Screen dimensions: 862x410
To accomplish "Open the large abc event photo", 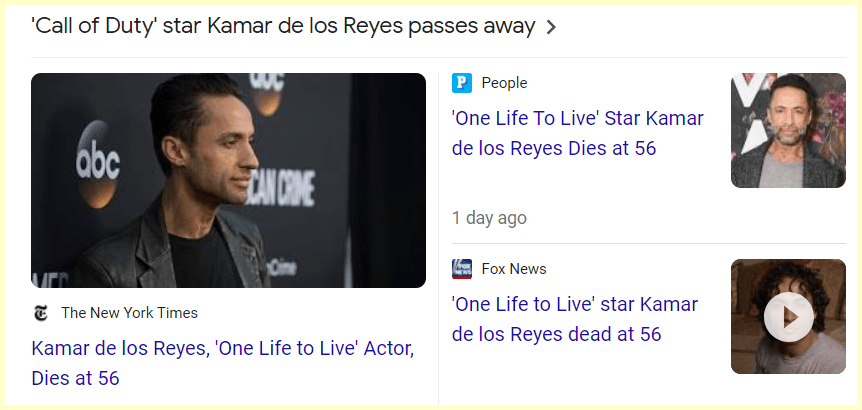I will [x=228, y=180].
